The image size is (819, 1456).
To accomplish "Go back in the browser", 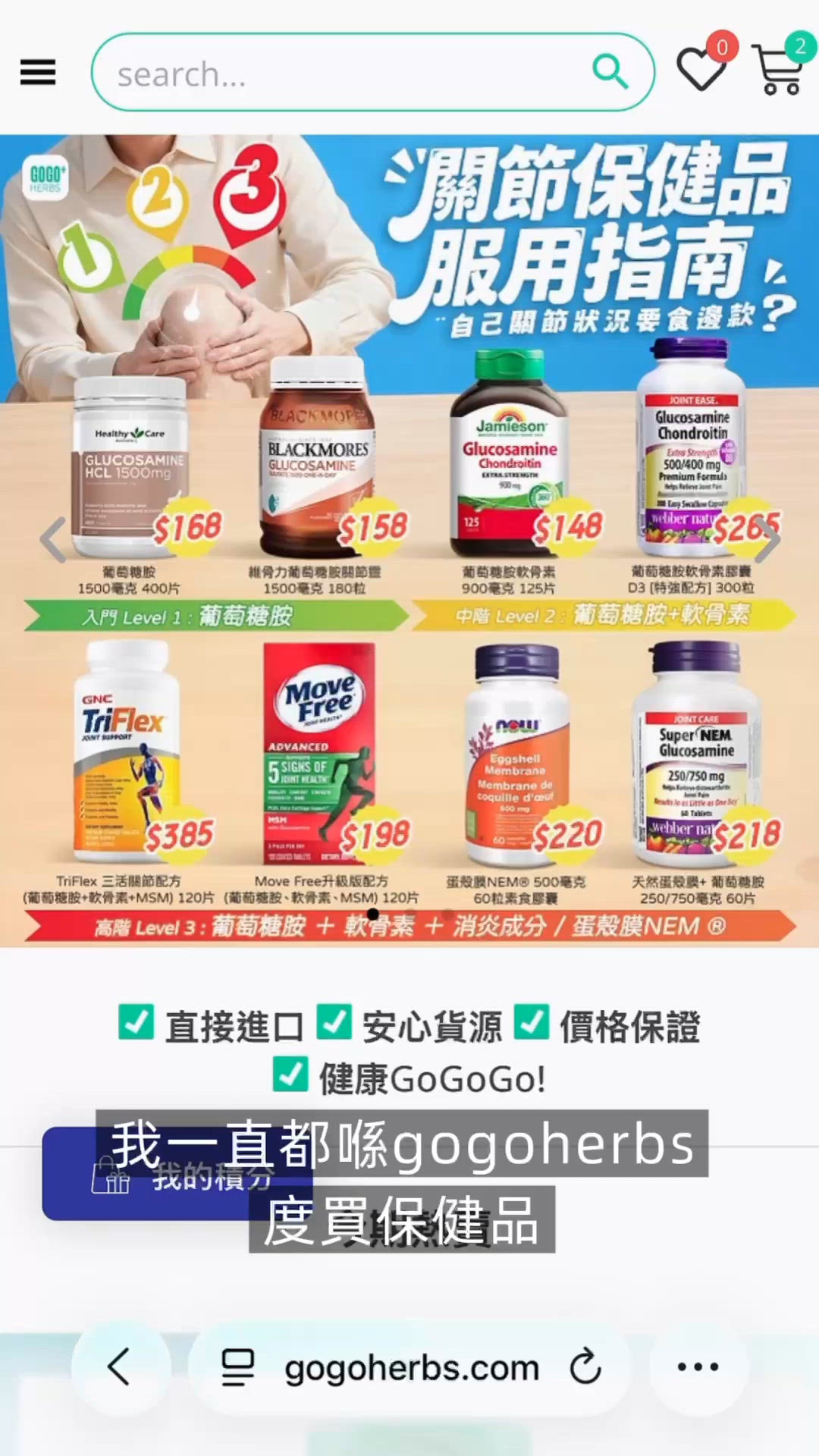I will coord(120,1367).
